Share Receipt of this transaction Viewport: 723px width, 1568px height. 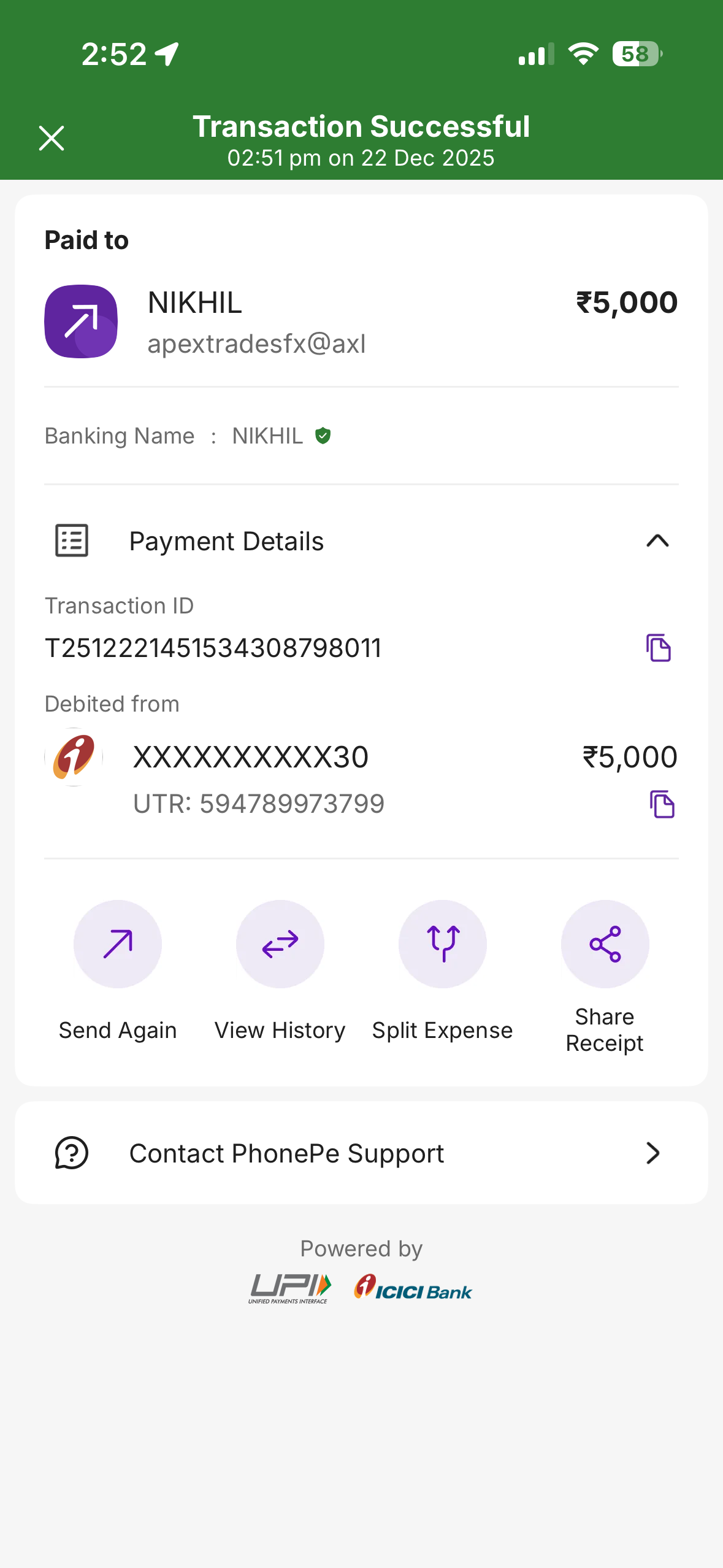point(605,944)
